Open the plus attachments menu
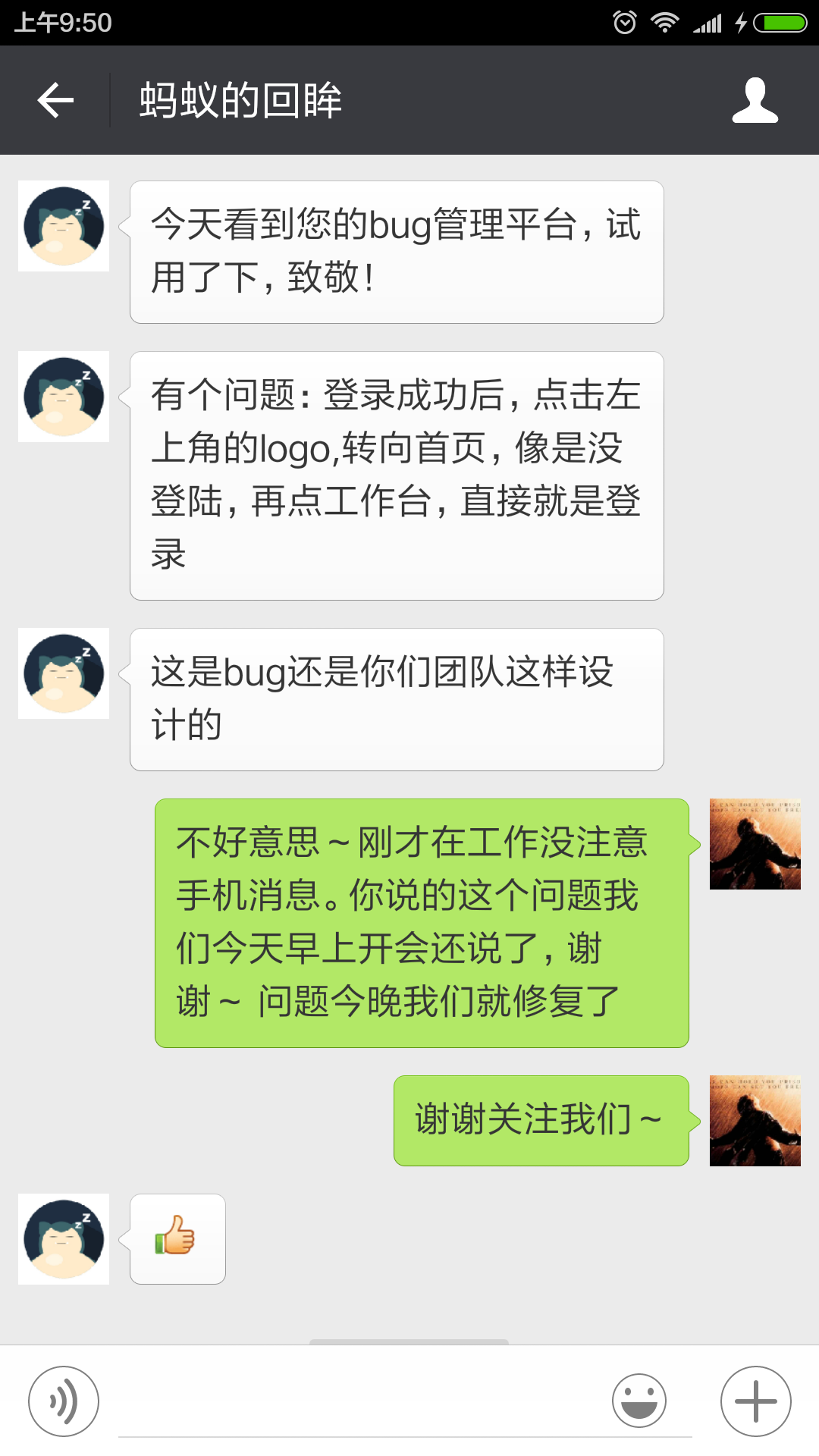This screenshot has height=1456, width=819. tap(756, 1401)
